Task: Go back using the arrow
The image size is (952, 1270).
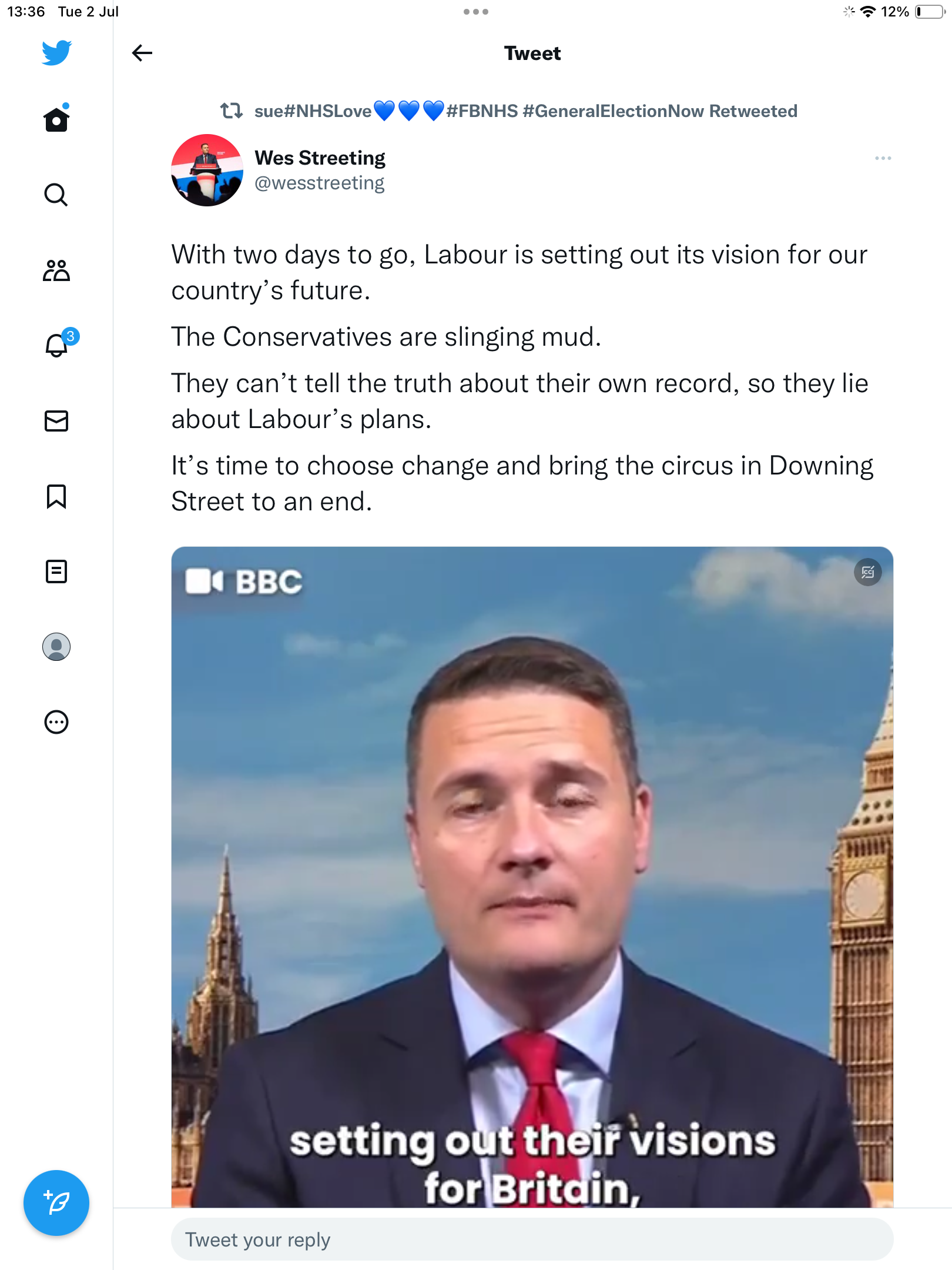Action: 142,53
